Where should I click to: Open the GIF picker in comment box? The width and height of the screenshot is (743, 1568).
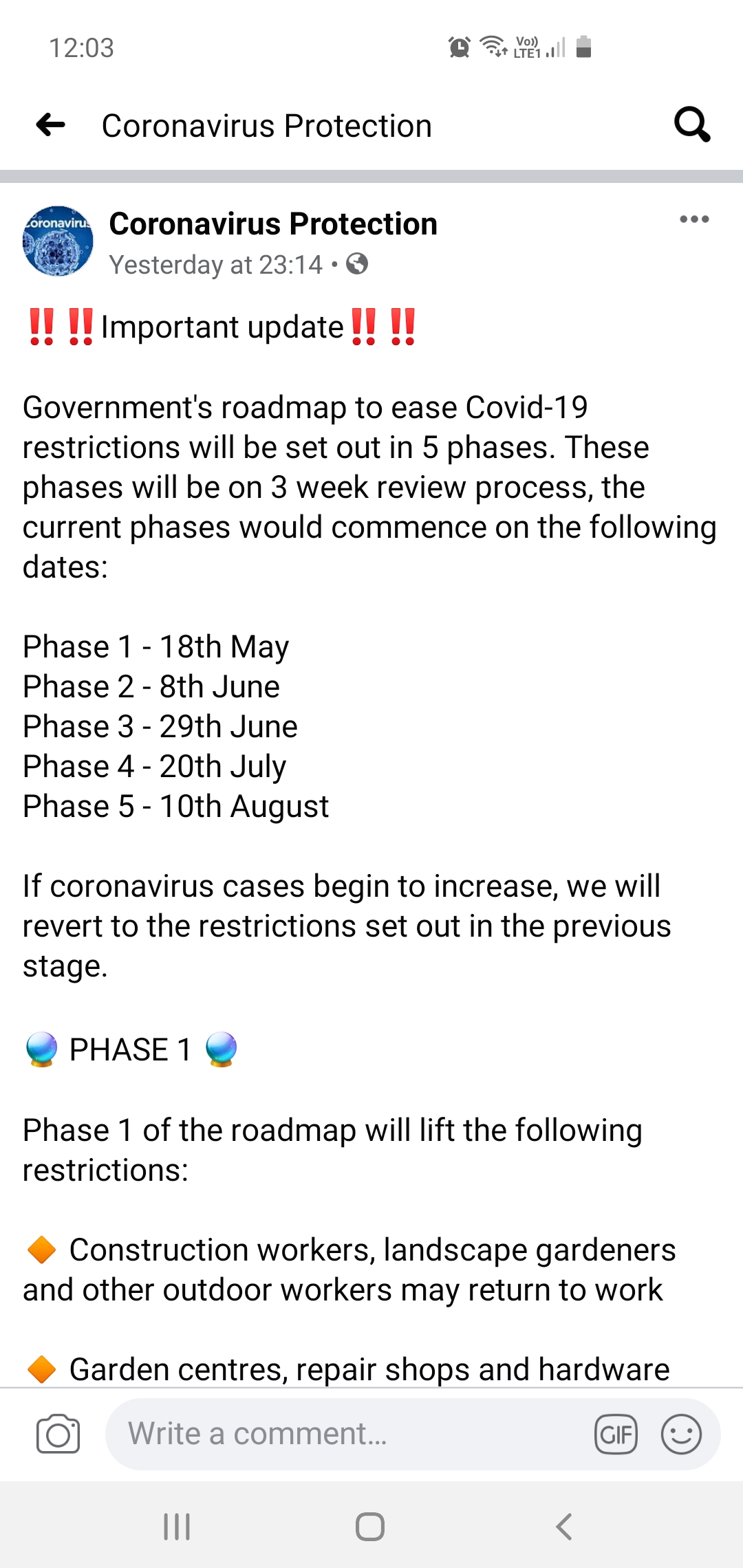[616, 1434]
